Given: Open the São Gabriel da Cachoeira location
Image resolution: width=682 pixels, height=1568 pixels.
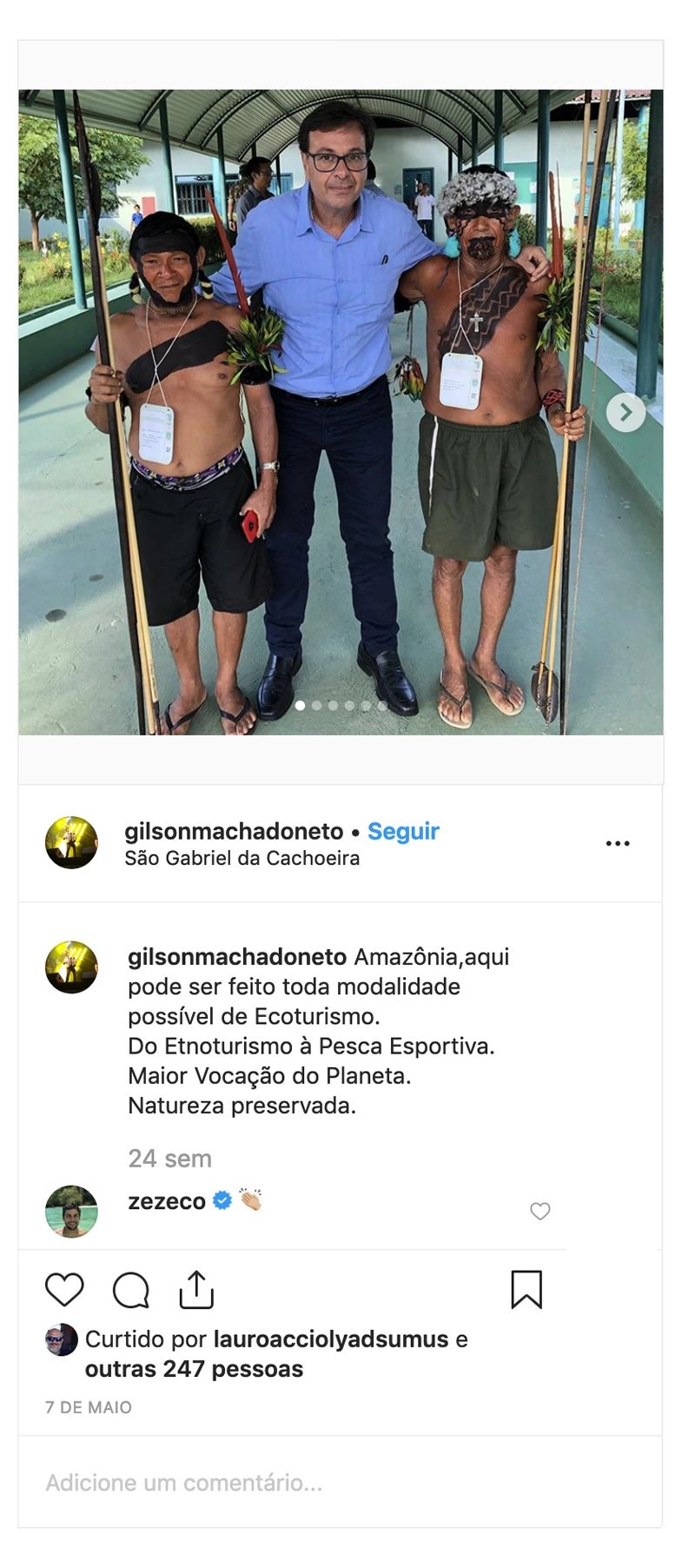Looking at the screenshot, I should click(x=242, y=858).
